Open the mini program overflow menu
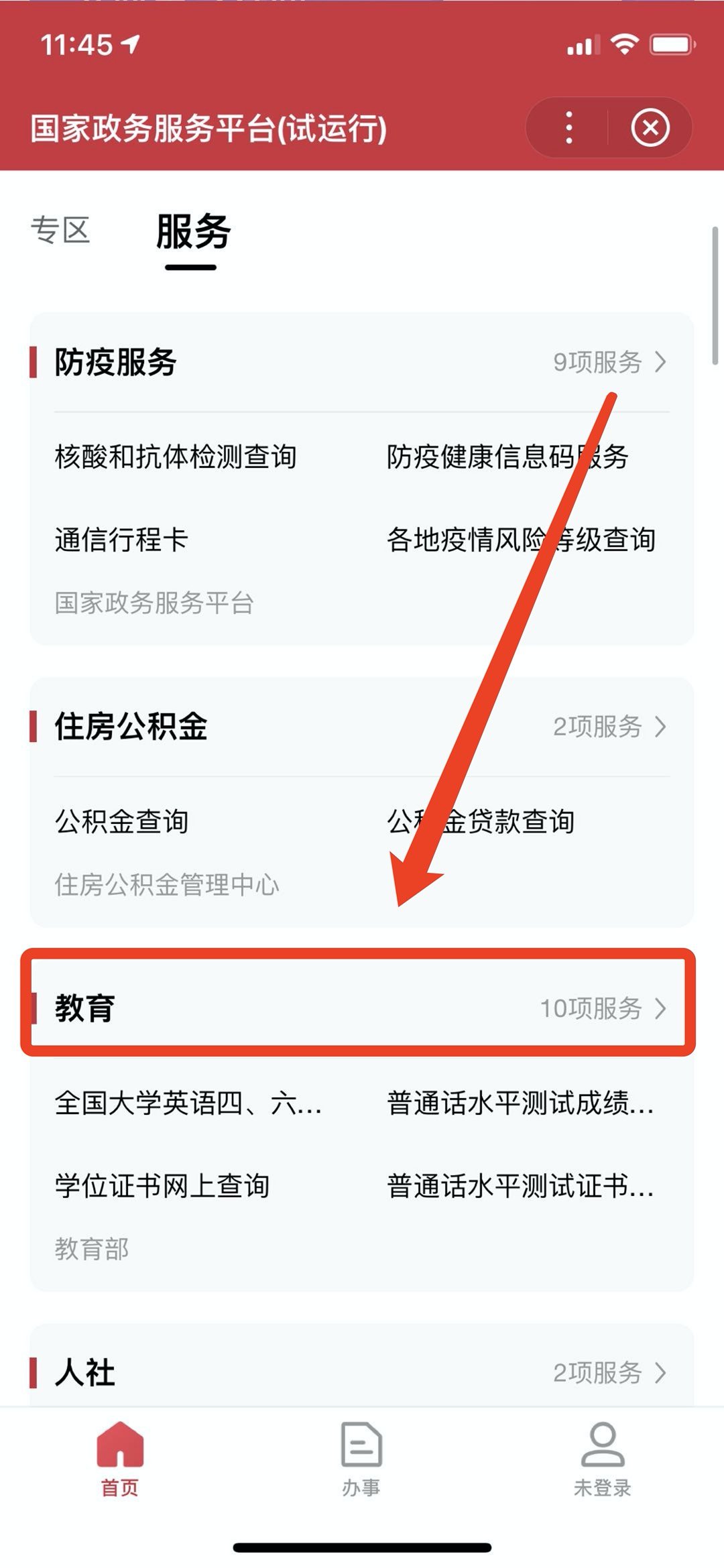 (568, 127)
